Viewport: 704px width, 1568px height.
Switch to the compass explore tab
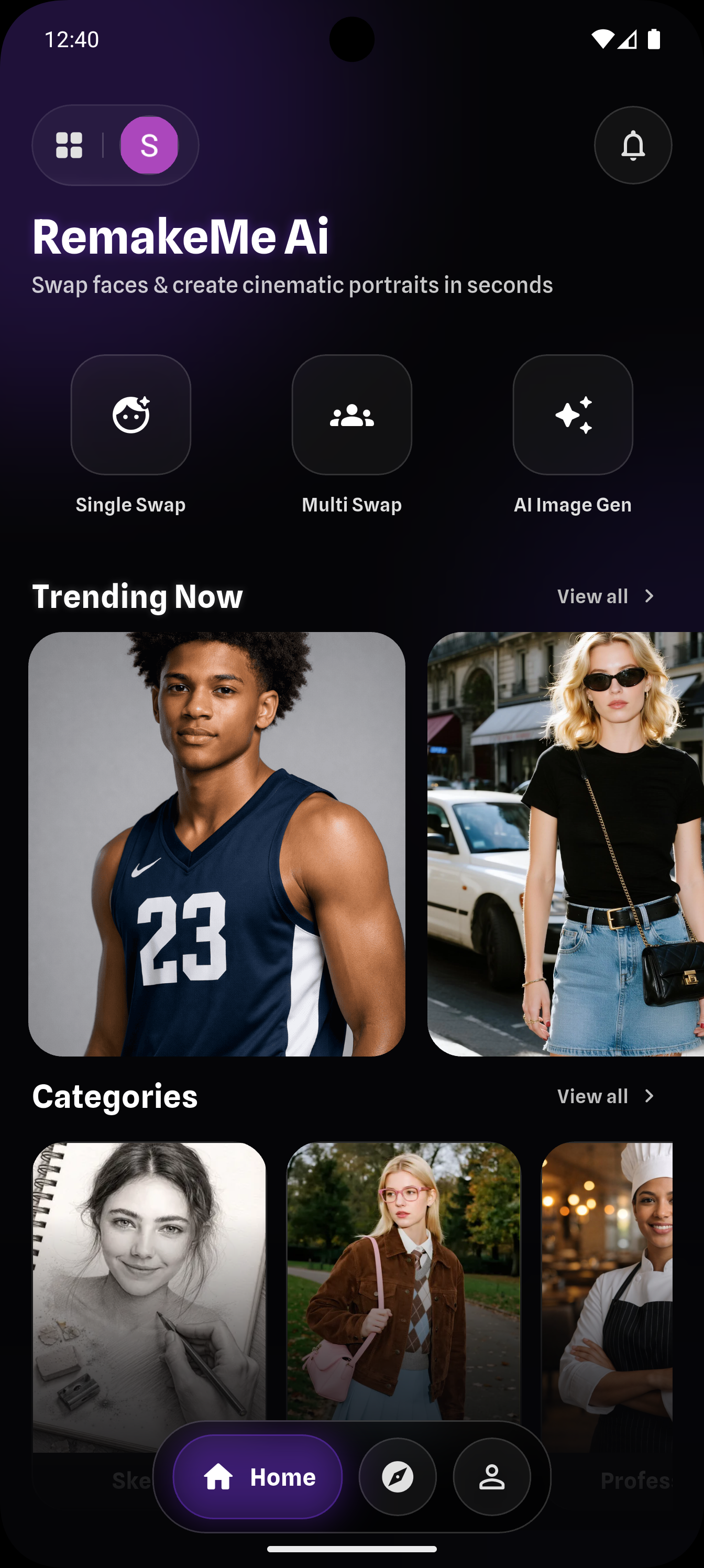click(x=398, y=1477)
